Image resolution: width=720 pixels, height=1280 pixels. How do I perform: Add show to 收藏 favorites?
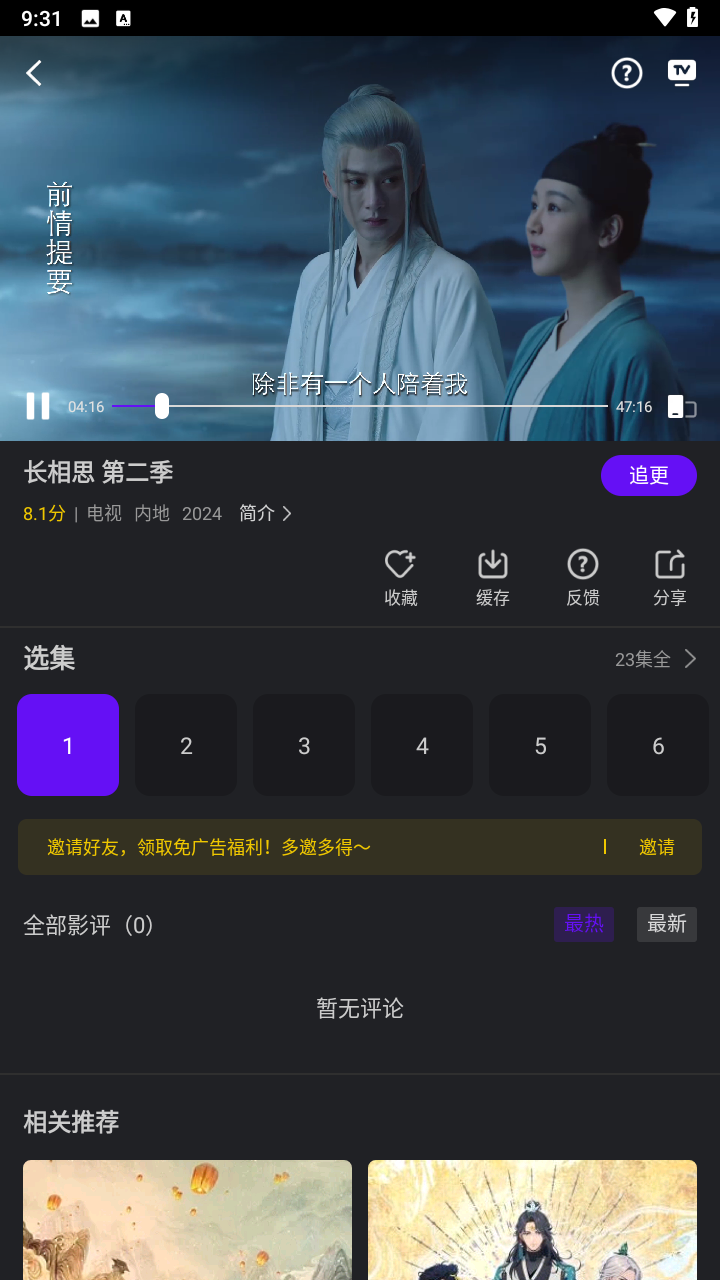[400, 577]
